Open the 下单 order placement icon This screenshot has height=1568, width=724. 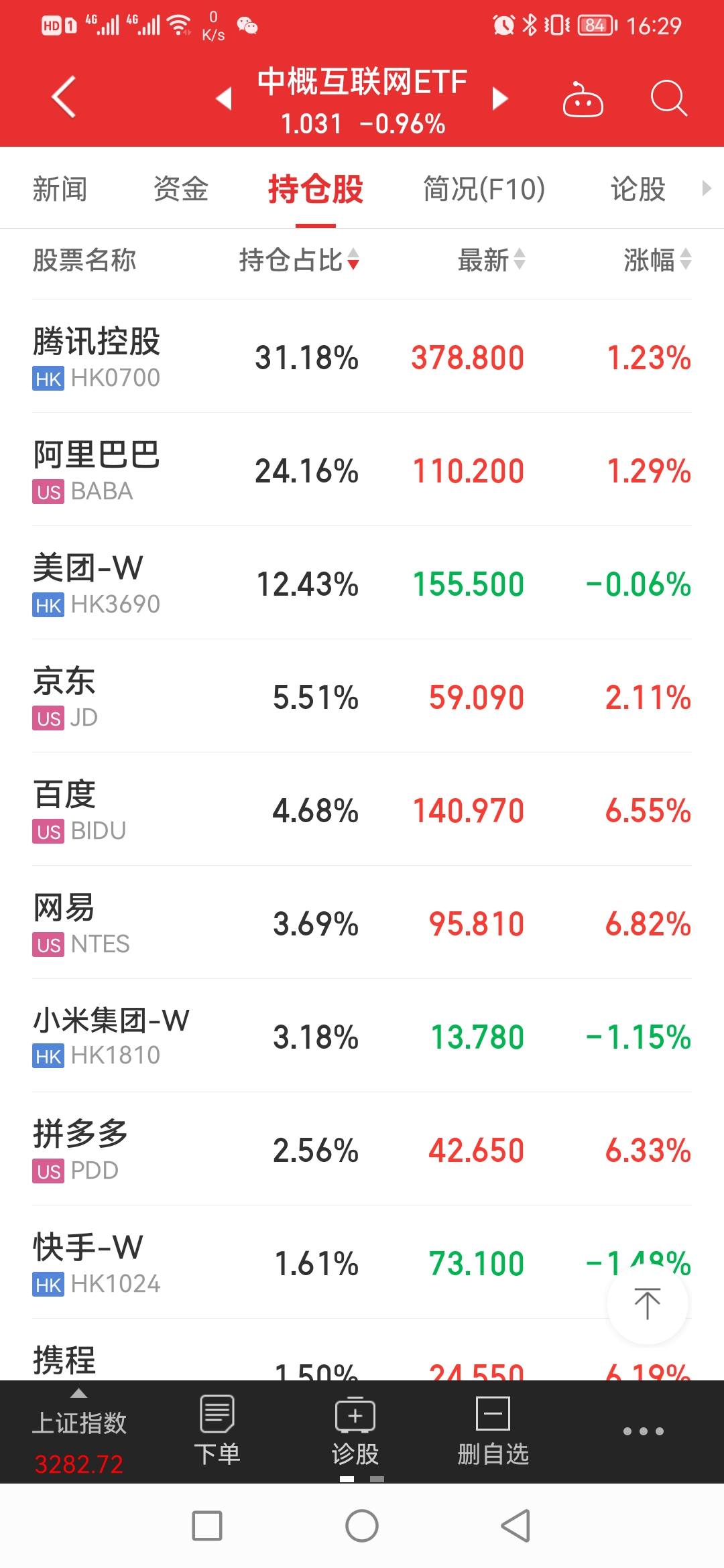[217, 1434]
